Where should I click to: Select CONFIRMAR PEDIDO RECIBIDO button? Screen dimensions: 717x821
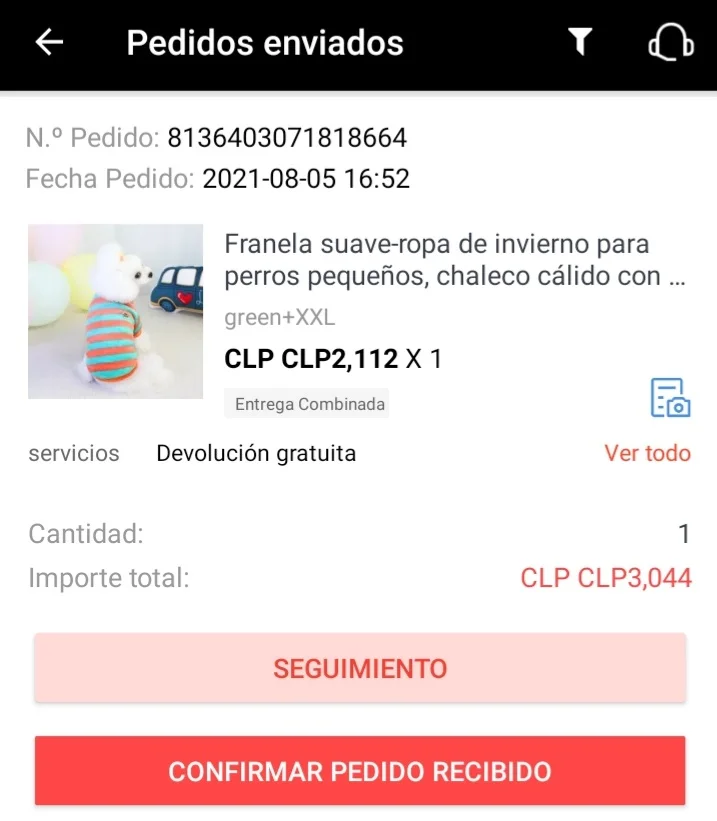click(360, 771)
